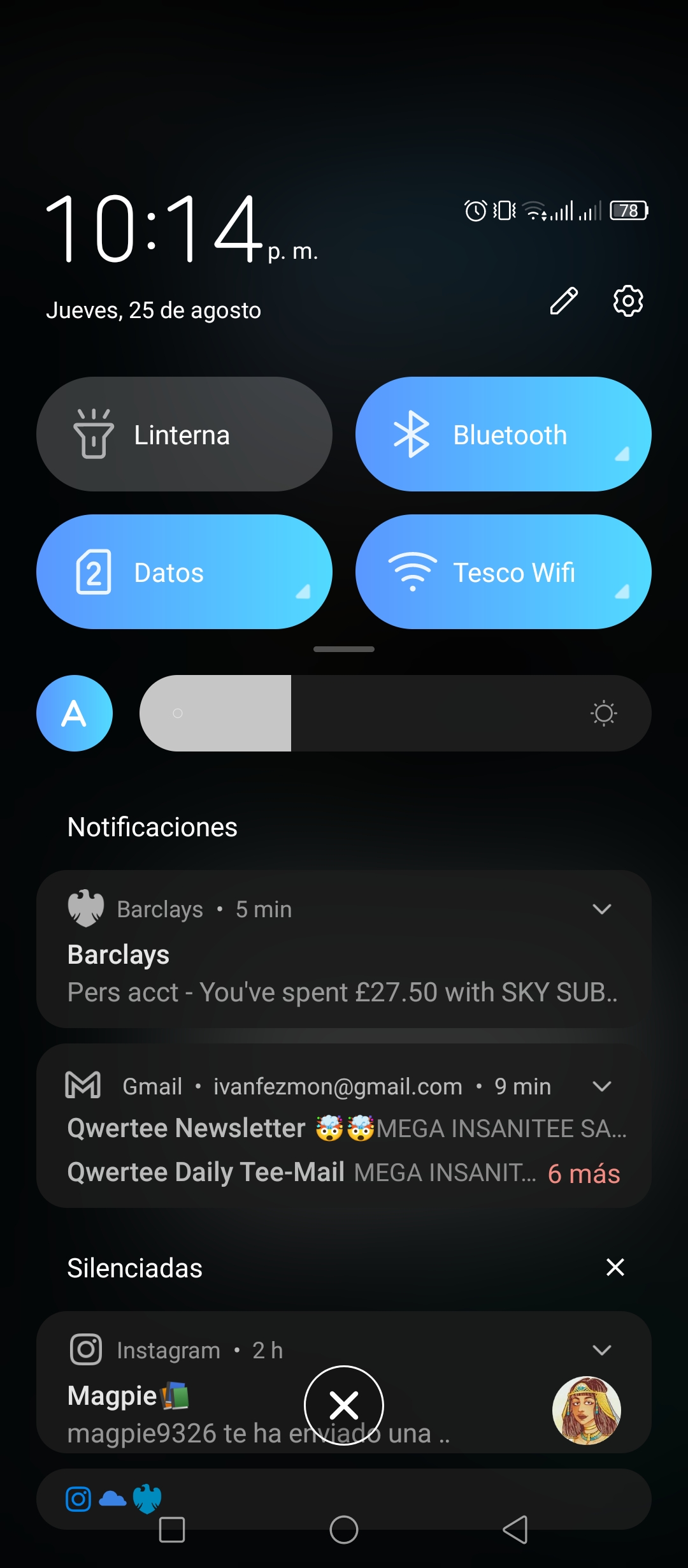The image size is (688, 1568).
Task: Open the Barclays spending notification
Action: click(344, 949)
